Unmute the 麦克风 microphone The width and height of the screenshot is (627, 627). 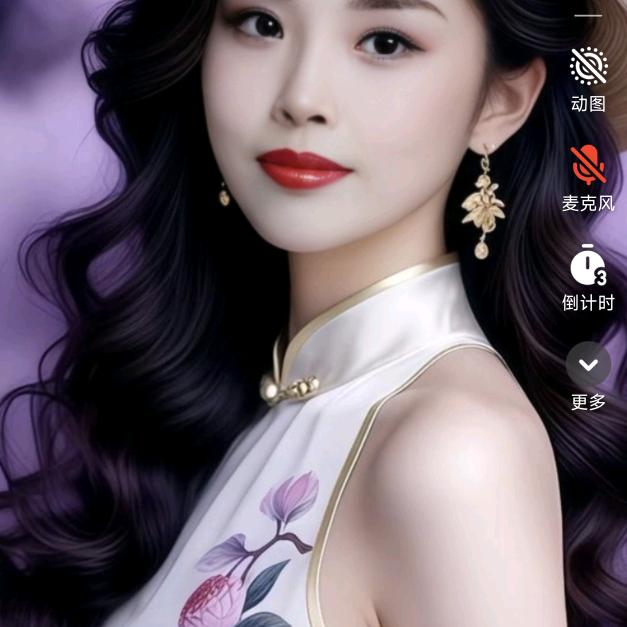[x=588, y=166]
